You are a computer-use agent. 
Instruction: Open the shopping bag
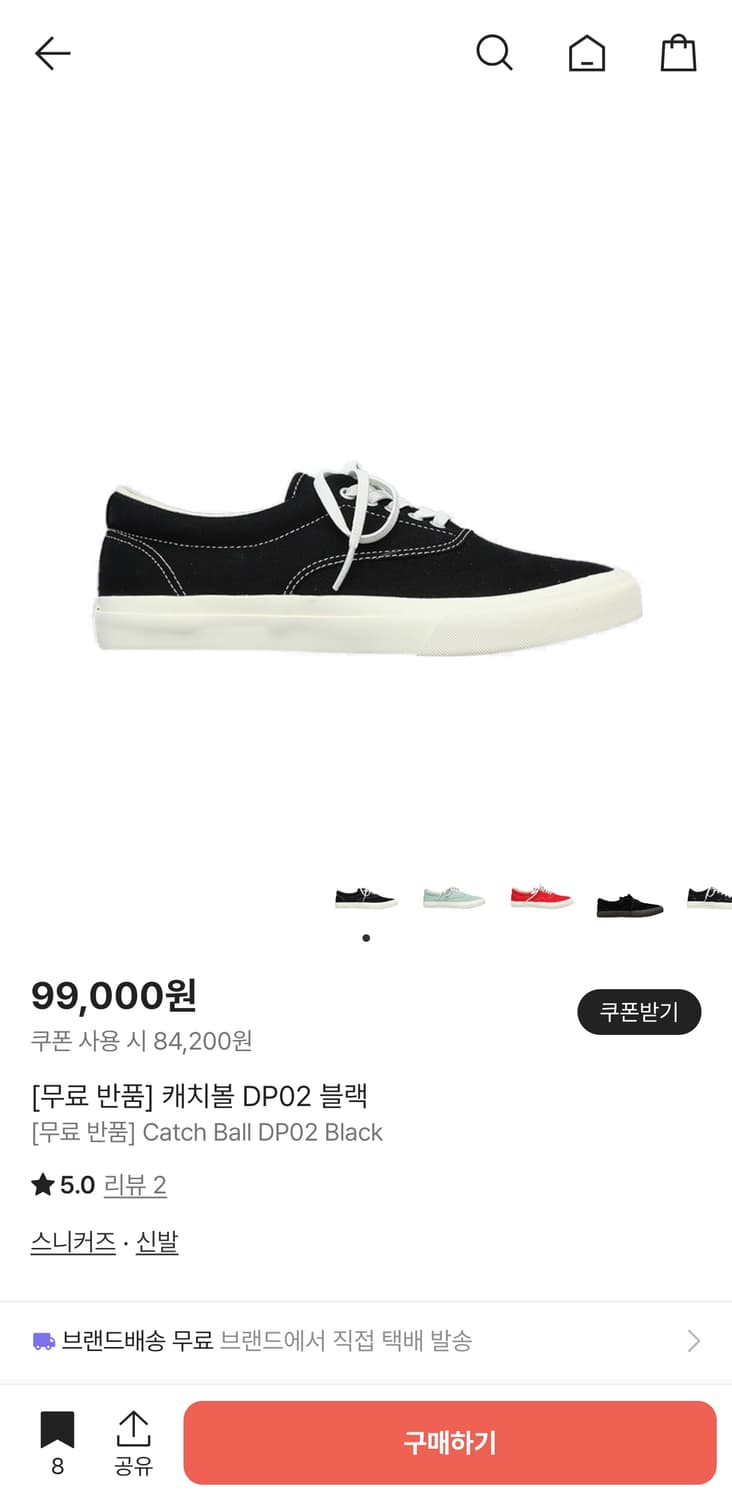coord(678,53)
